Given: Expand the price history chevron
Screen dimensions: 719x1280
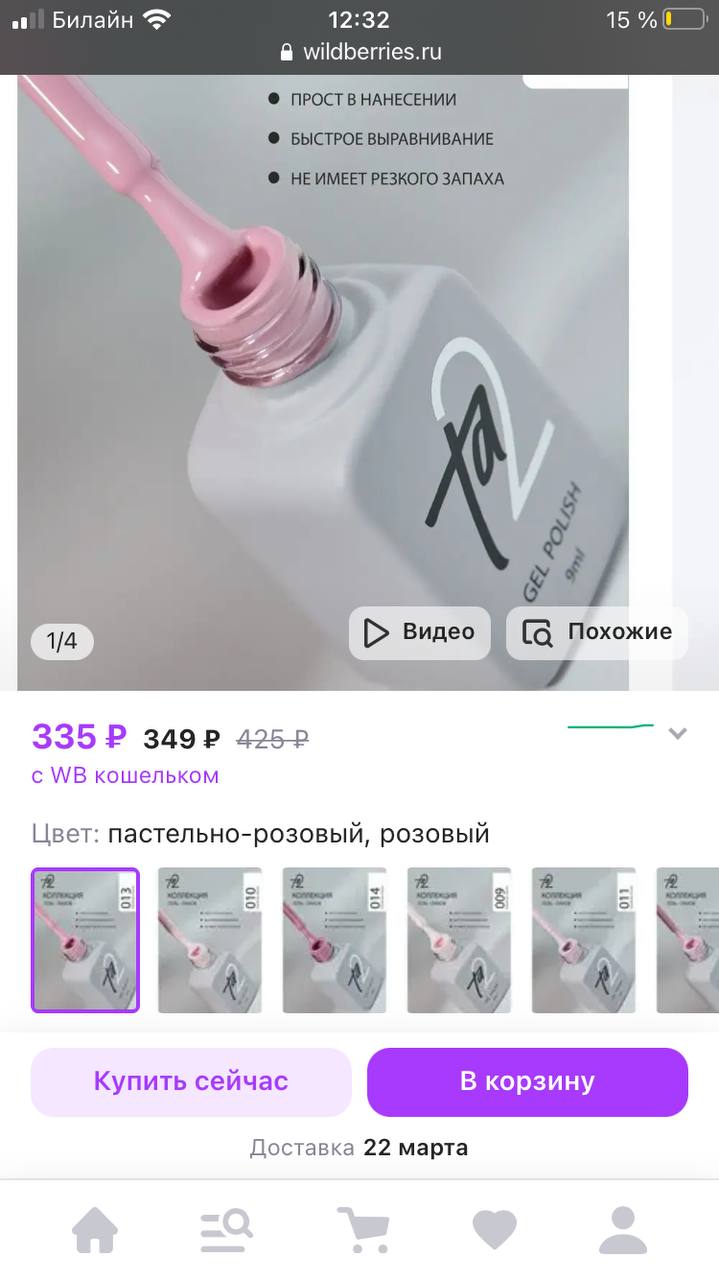Looking at the screenshot, I should pyautogui.click(x=677, y=733).
